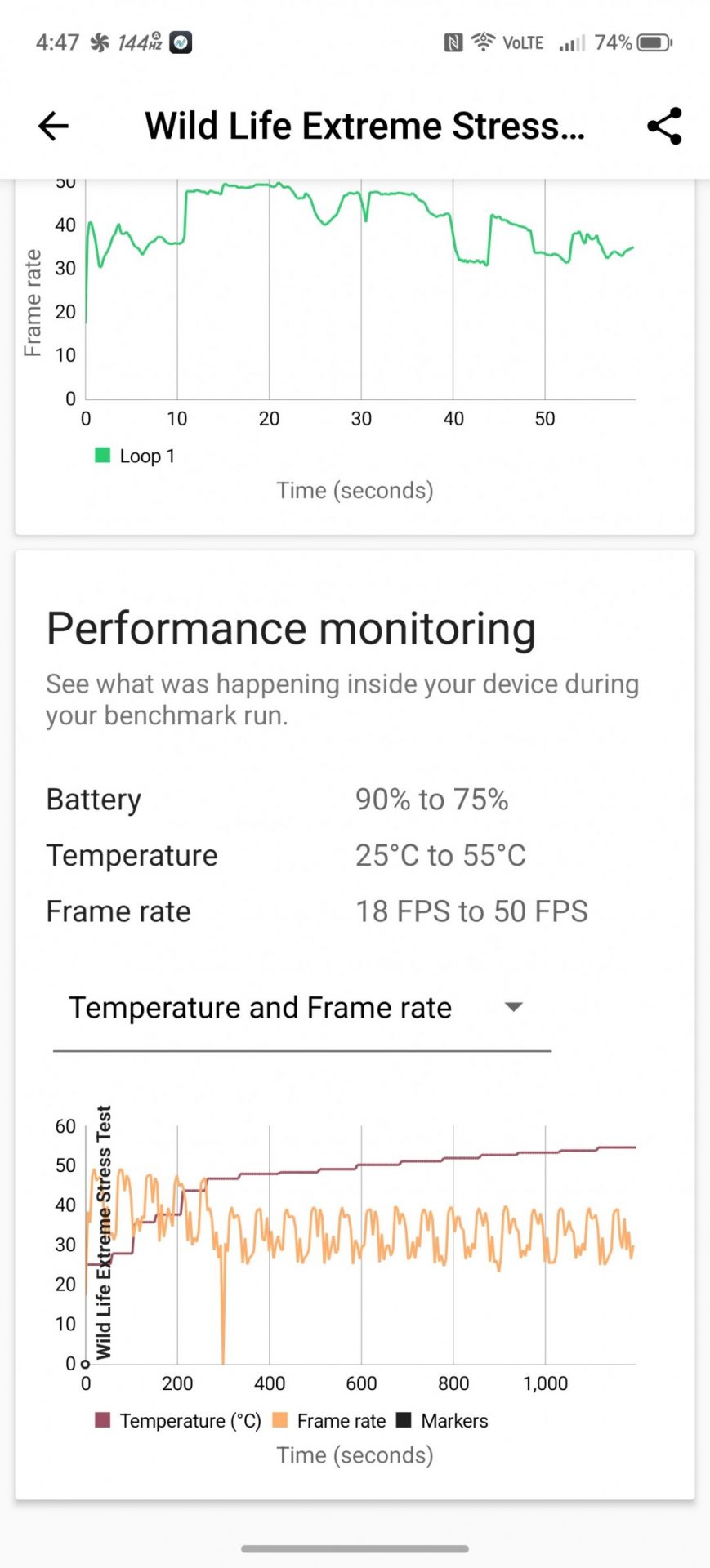Toggle the Loop 1 legend entry

pyautogui.click(x=136, y=456)
